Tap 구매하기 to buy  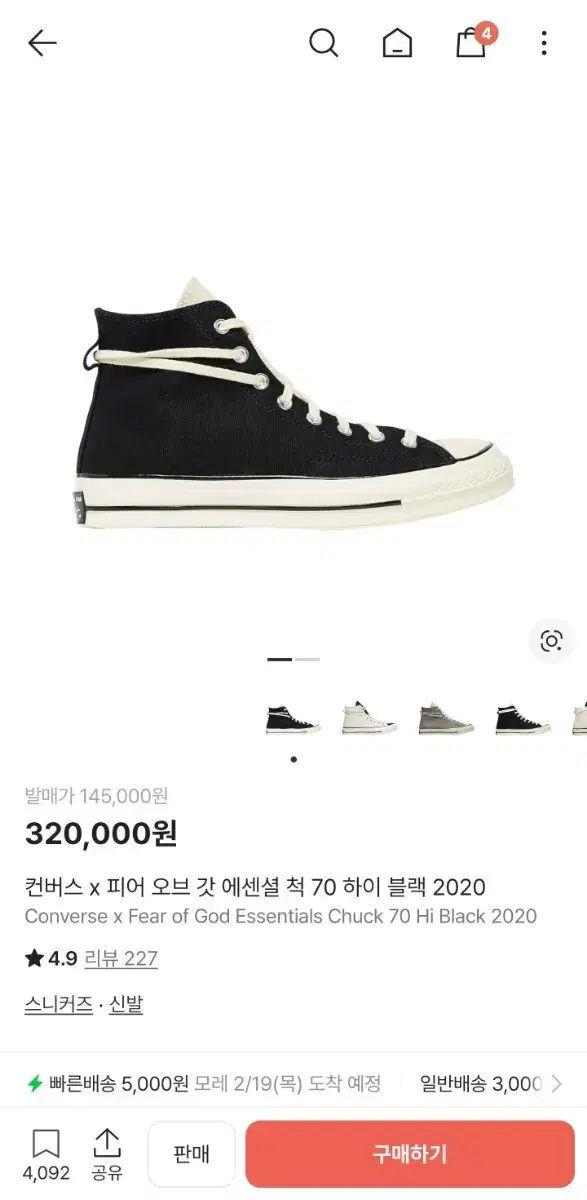410,1154
